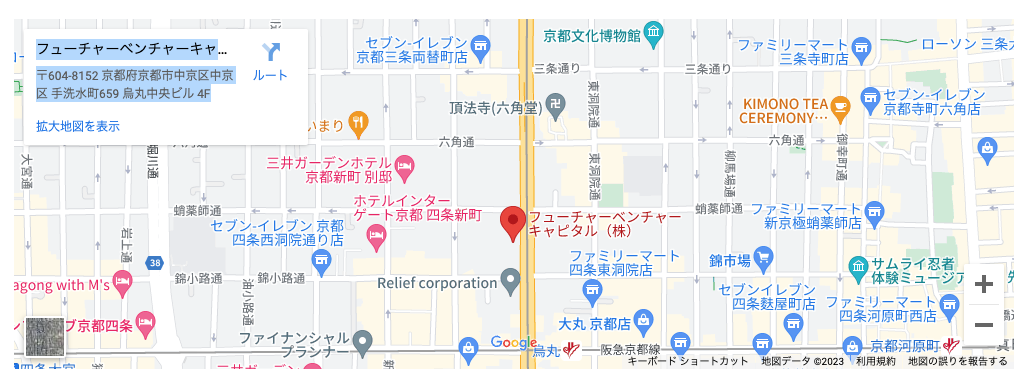The width and height of the screenshot is (1029, 383).
Task: Open the Google logo link
Action: coord(514,342)
